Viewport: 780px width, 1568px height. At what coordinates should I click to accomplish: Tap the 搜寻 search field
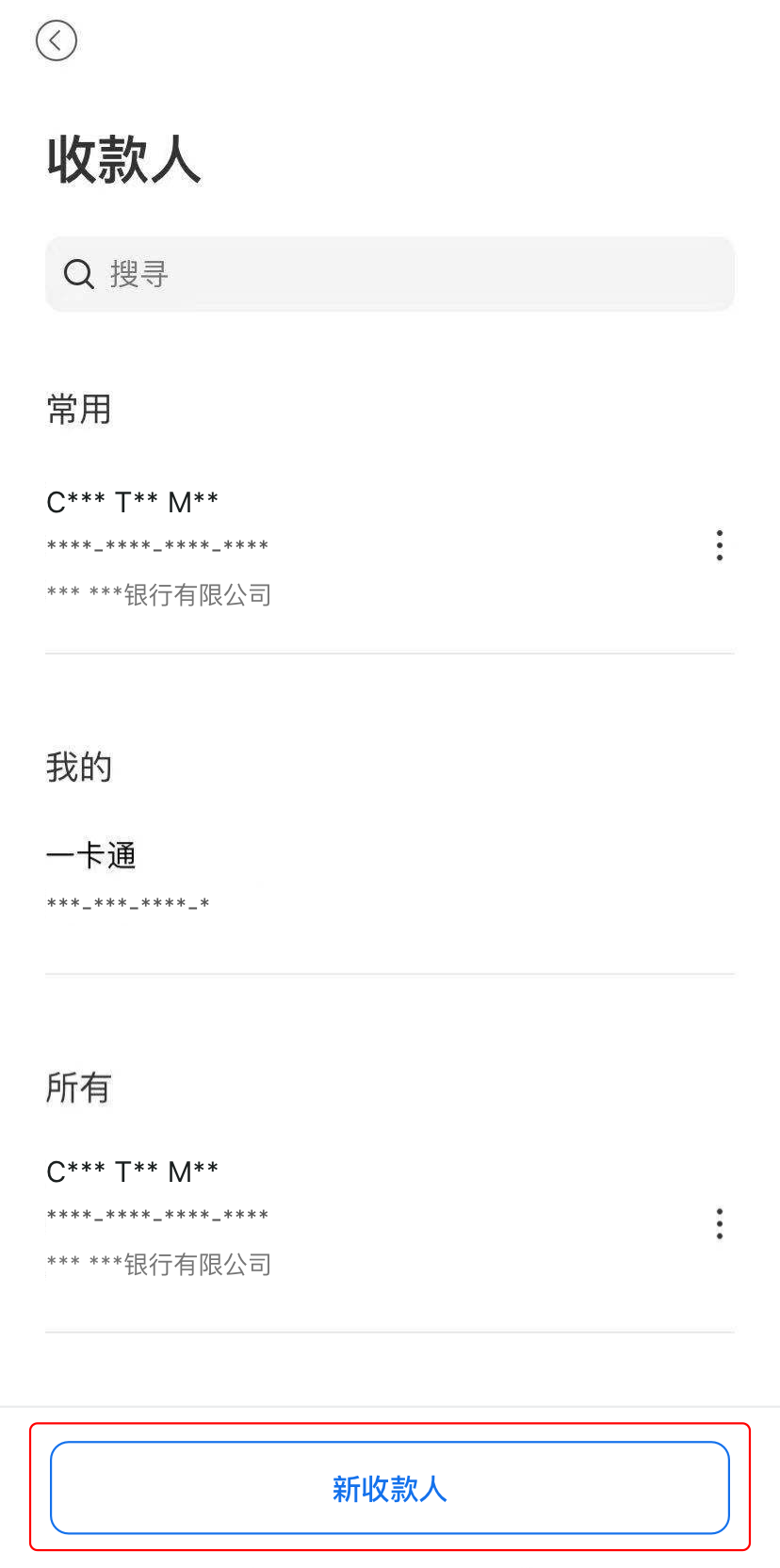pos(390,274)
